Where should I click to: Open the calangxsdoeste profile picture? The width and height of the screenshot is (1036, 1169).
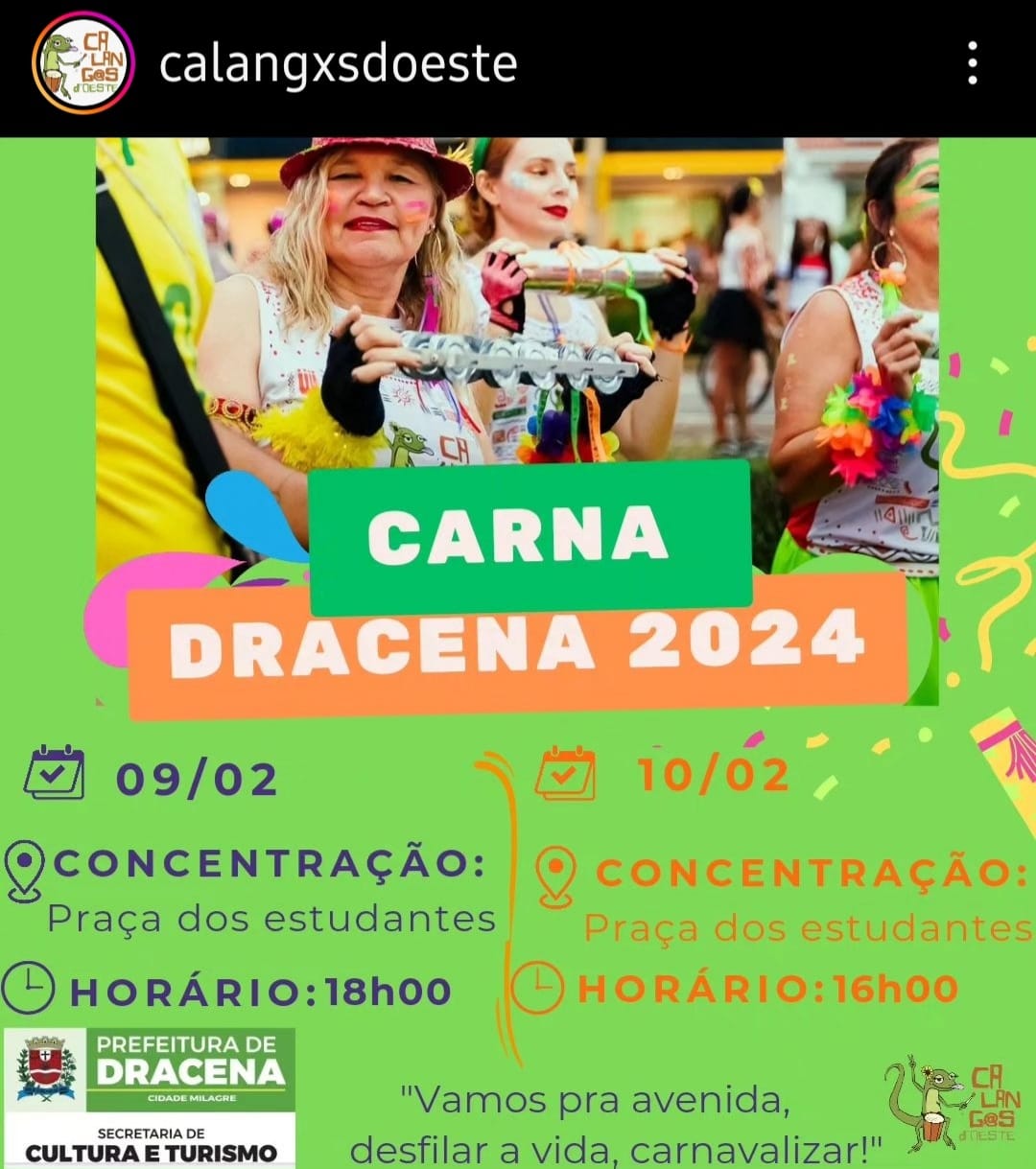coord(82,64)
